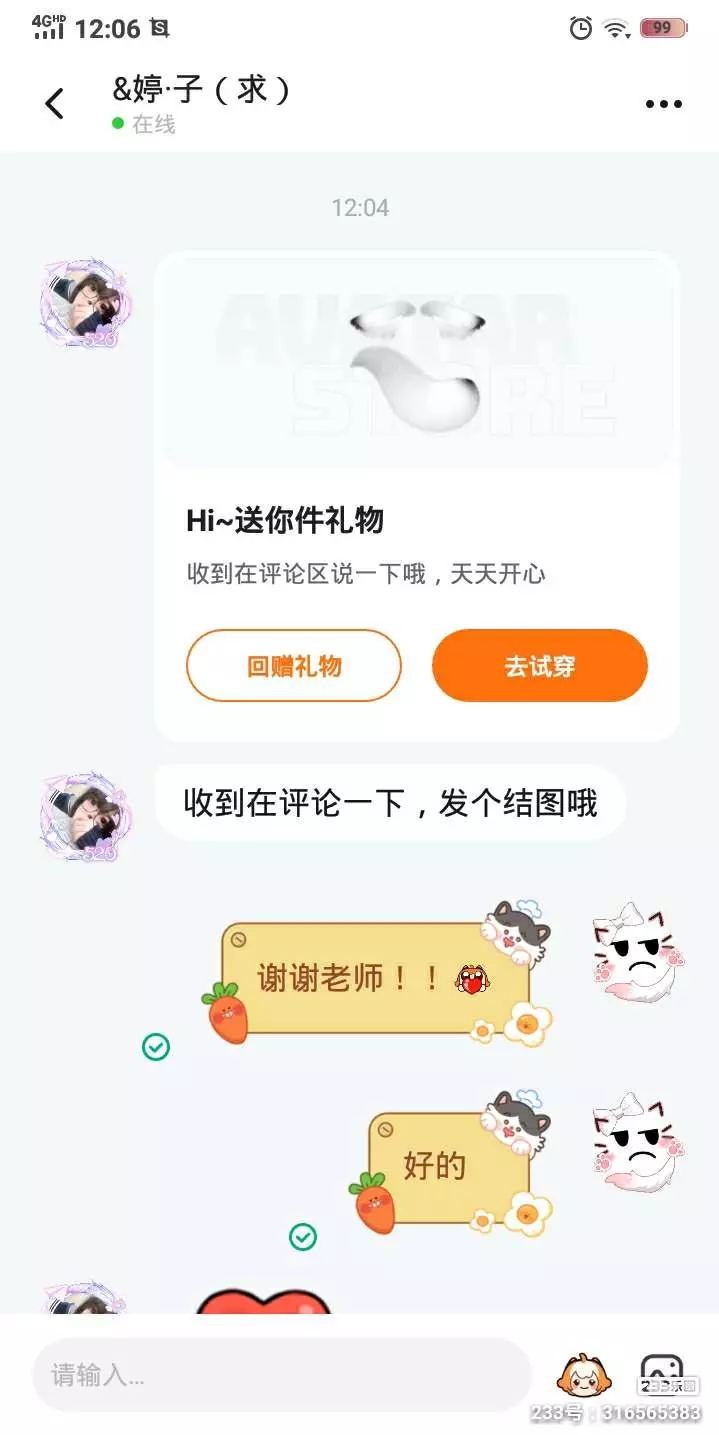Tap the 回赠礼物 button
The width and height of the screenshot is (719, 1435).
[294, 666]
